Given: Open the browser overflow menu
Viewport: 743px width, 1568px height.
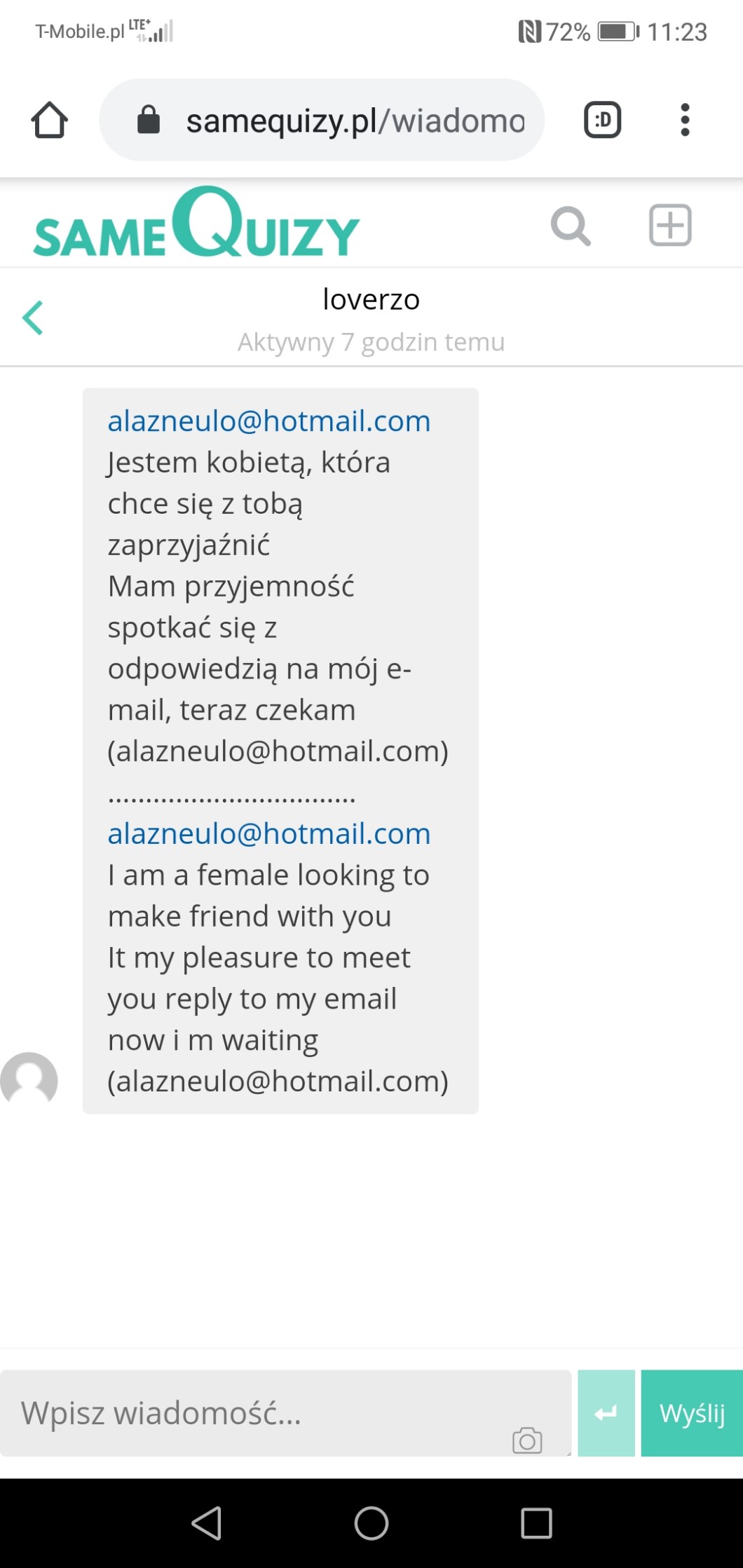Looking at the screenshot, I should click(685, 120).
